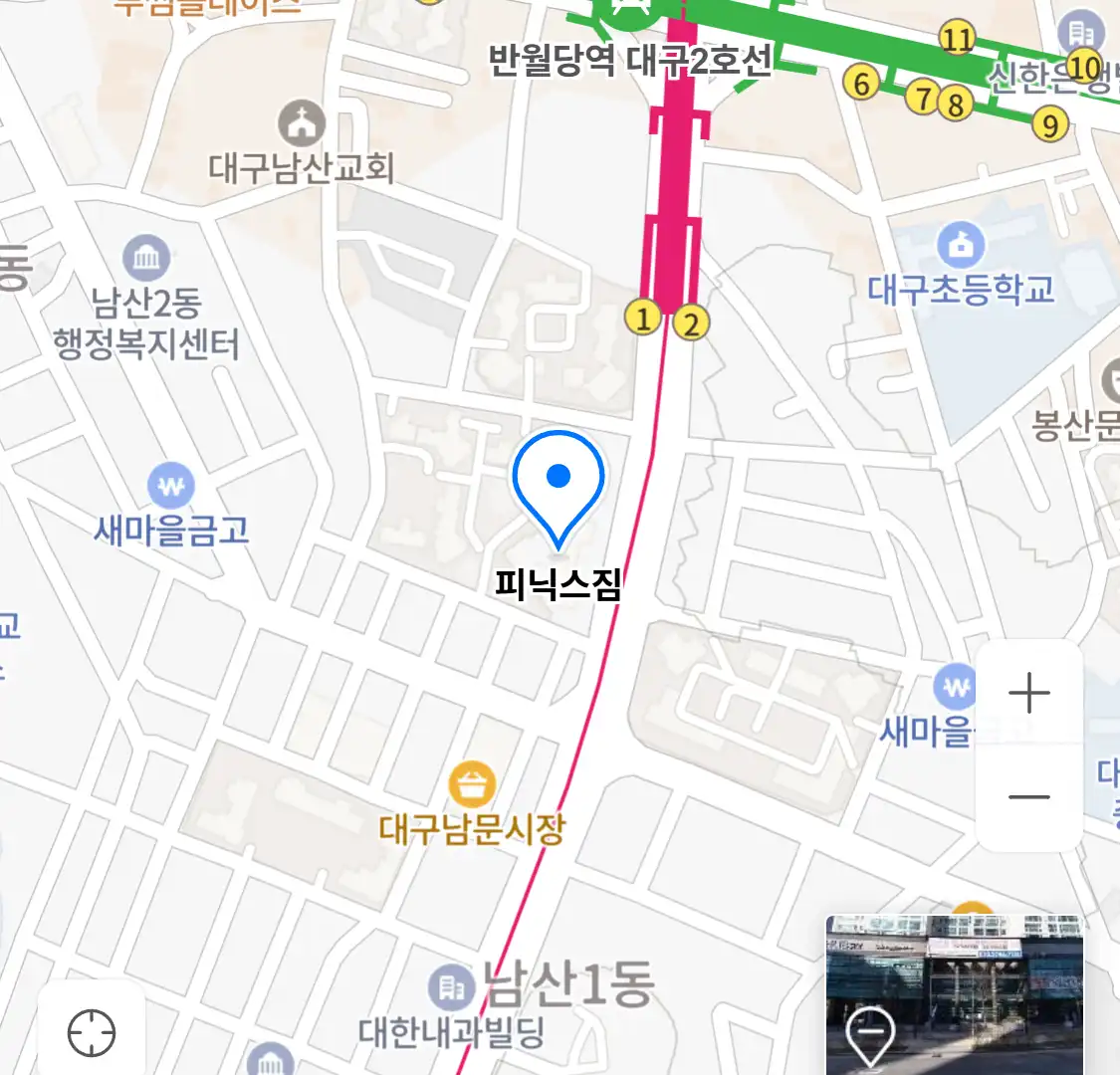Open 남산2동 행정복지센터 place marker

point(146,259)
